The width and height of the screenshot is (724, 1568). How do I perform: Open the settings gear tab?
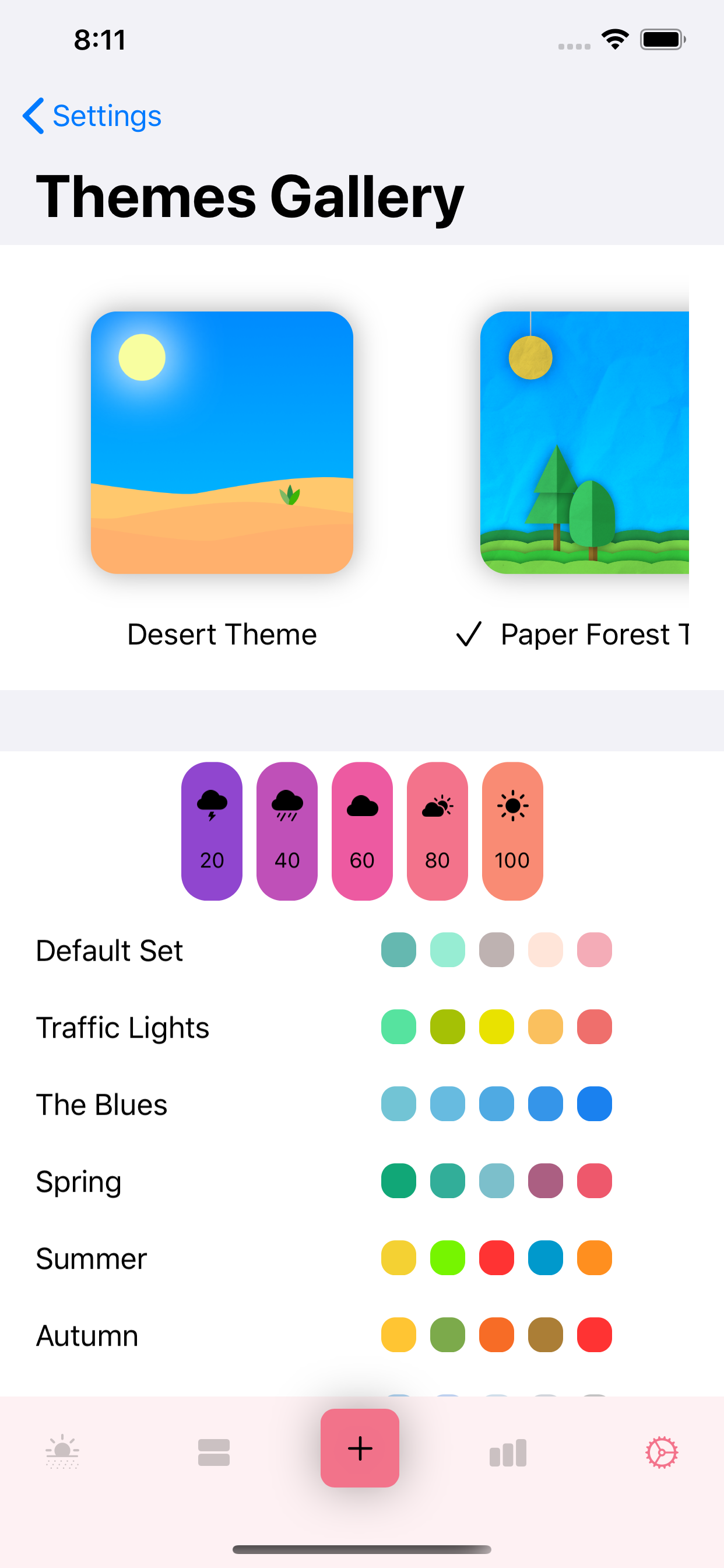pos(662,1452)
